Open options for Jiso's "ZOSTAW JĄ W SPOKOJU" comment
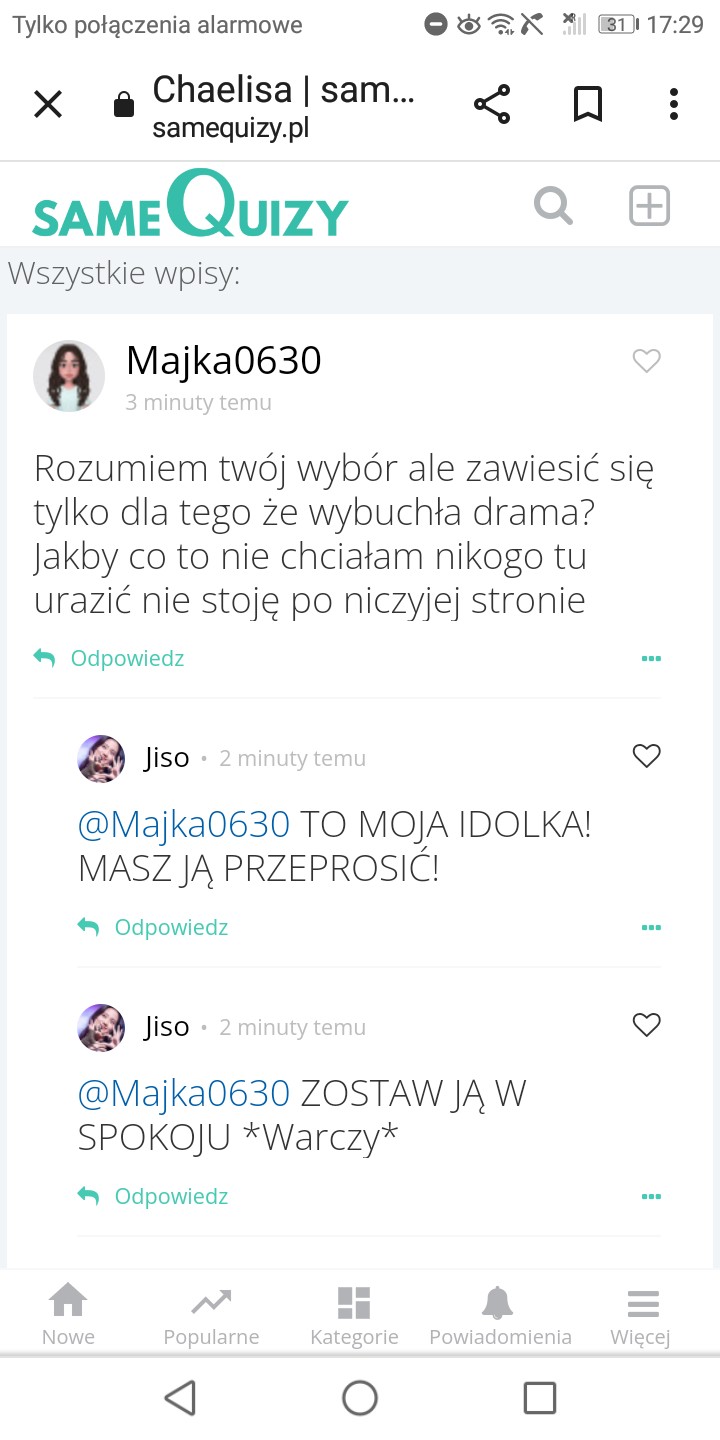This screenshot has width=720, height=1440. click(x=651, y=1196)
